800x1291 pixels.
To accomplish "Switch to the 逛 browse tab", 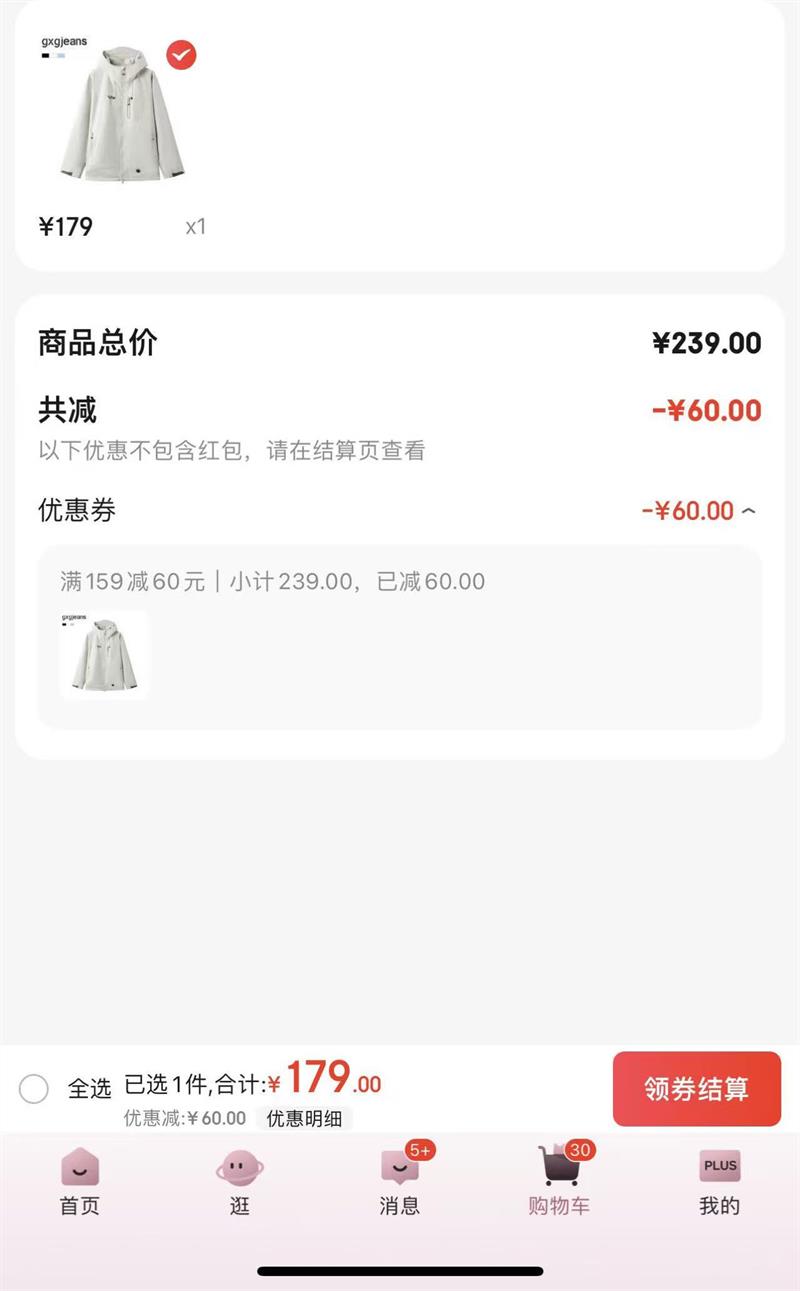I will coord(240,1182).
